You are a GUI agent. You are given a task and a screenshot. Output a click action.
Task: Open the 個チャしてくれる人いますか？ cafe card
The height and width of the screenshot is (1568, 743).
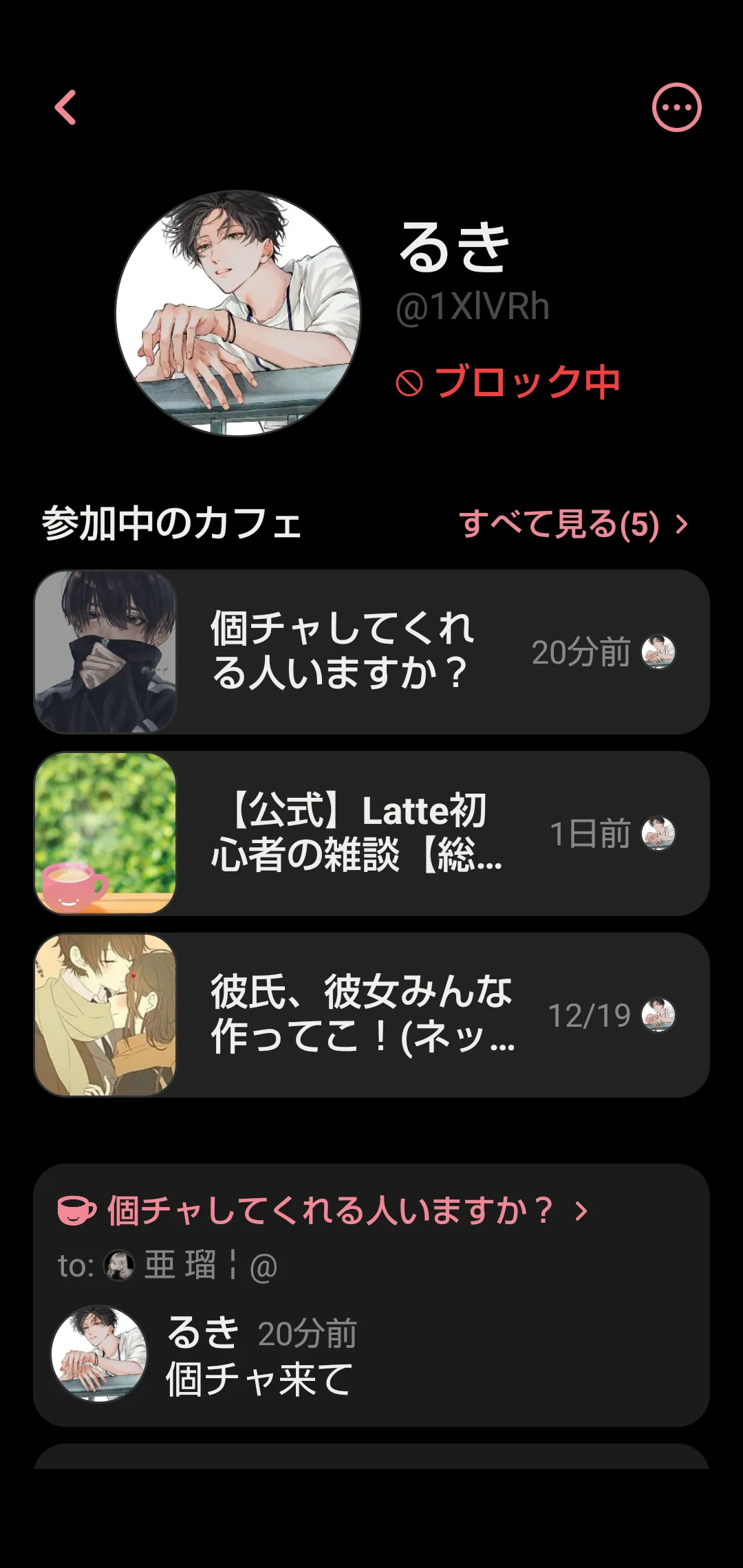pyautogui.click(x=371, y=652)
